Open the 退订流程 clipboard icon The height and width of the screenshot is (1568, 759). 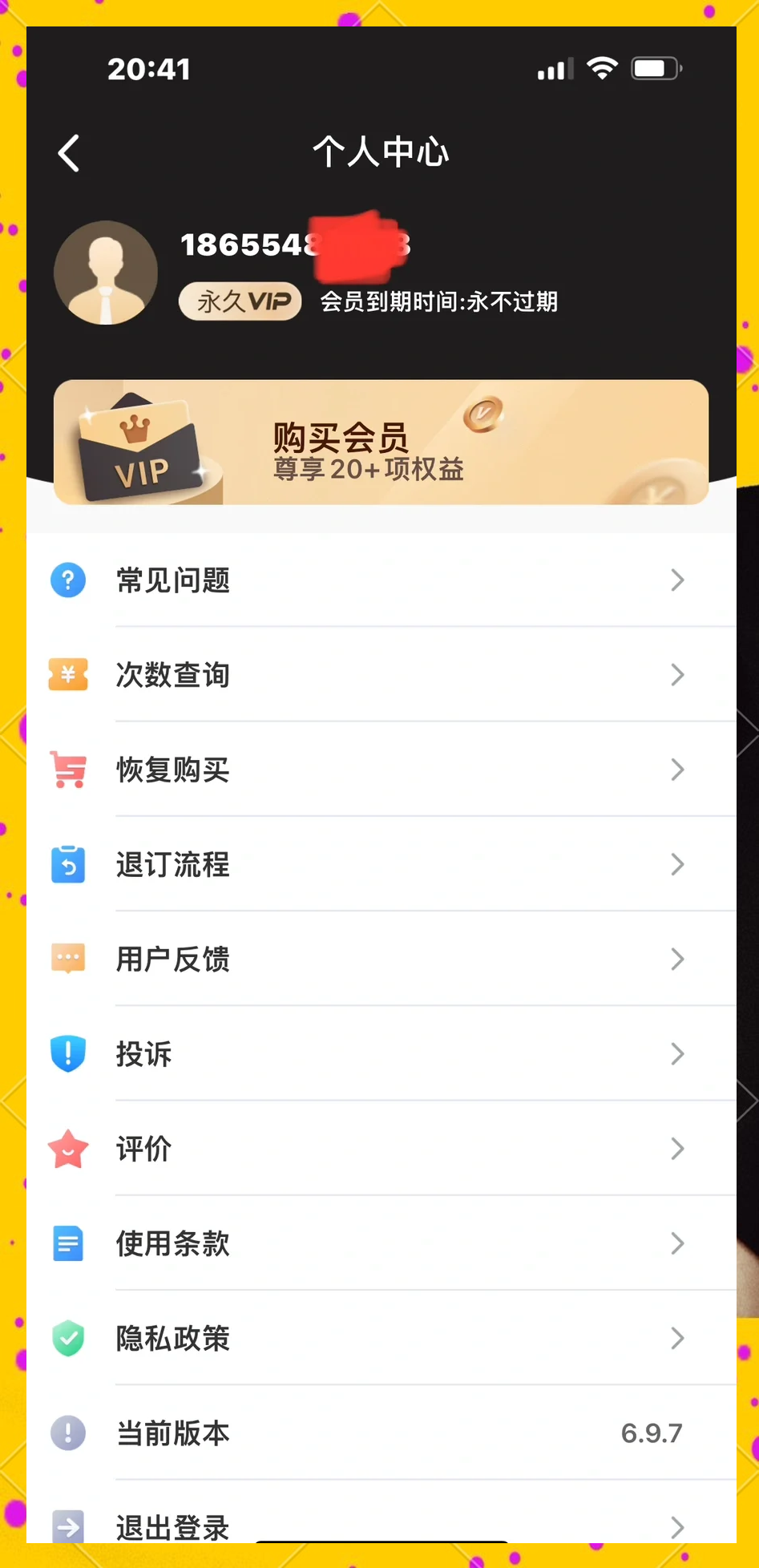click(x=68, y=864)
